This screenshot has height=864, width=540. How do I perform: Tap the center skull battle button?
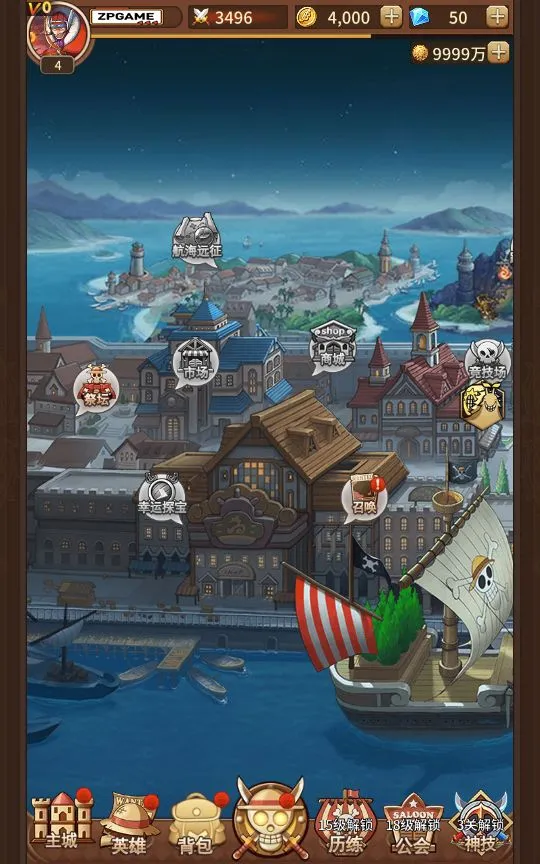(x=270, y=820)
